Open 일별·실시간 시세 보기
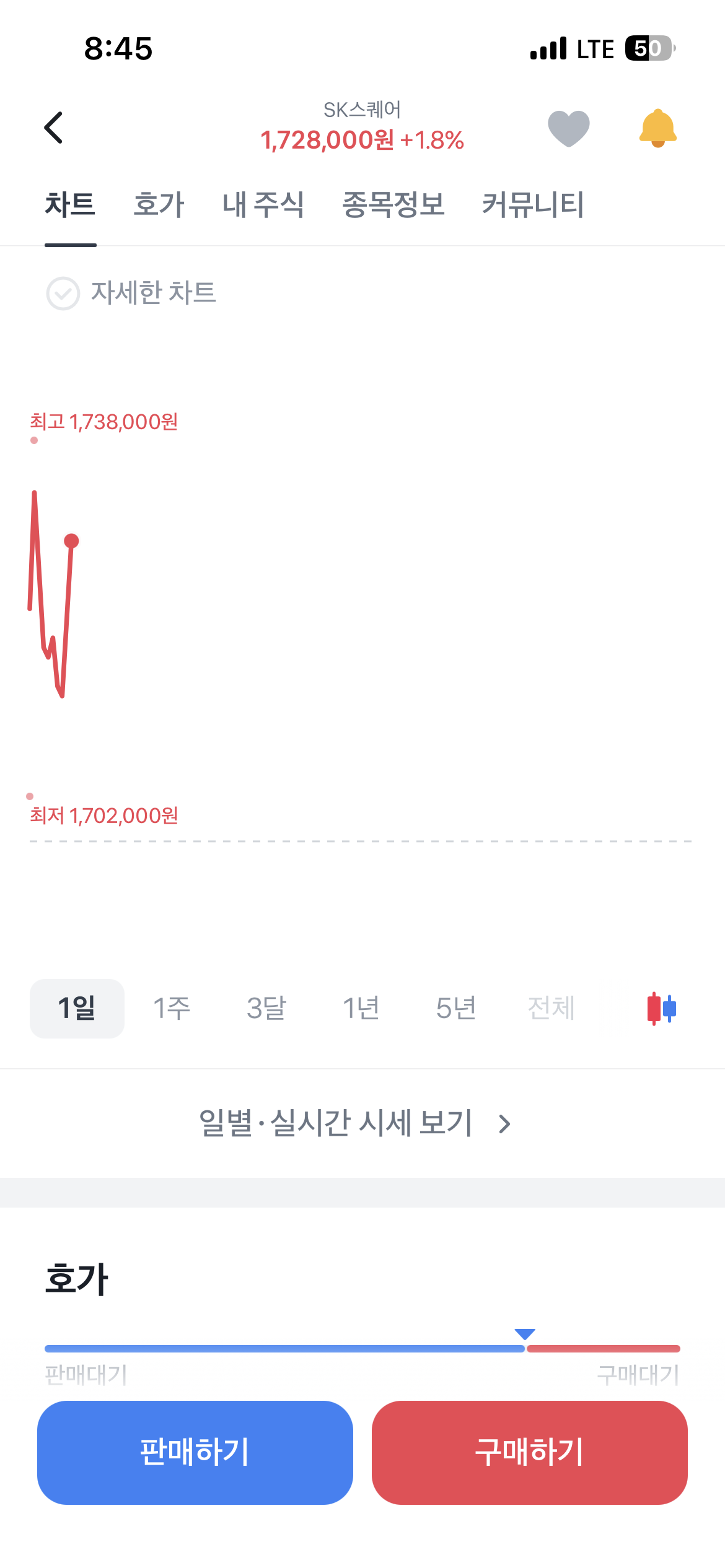This screenshot has width=725, height=1568. click(x=355, y=1123)
